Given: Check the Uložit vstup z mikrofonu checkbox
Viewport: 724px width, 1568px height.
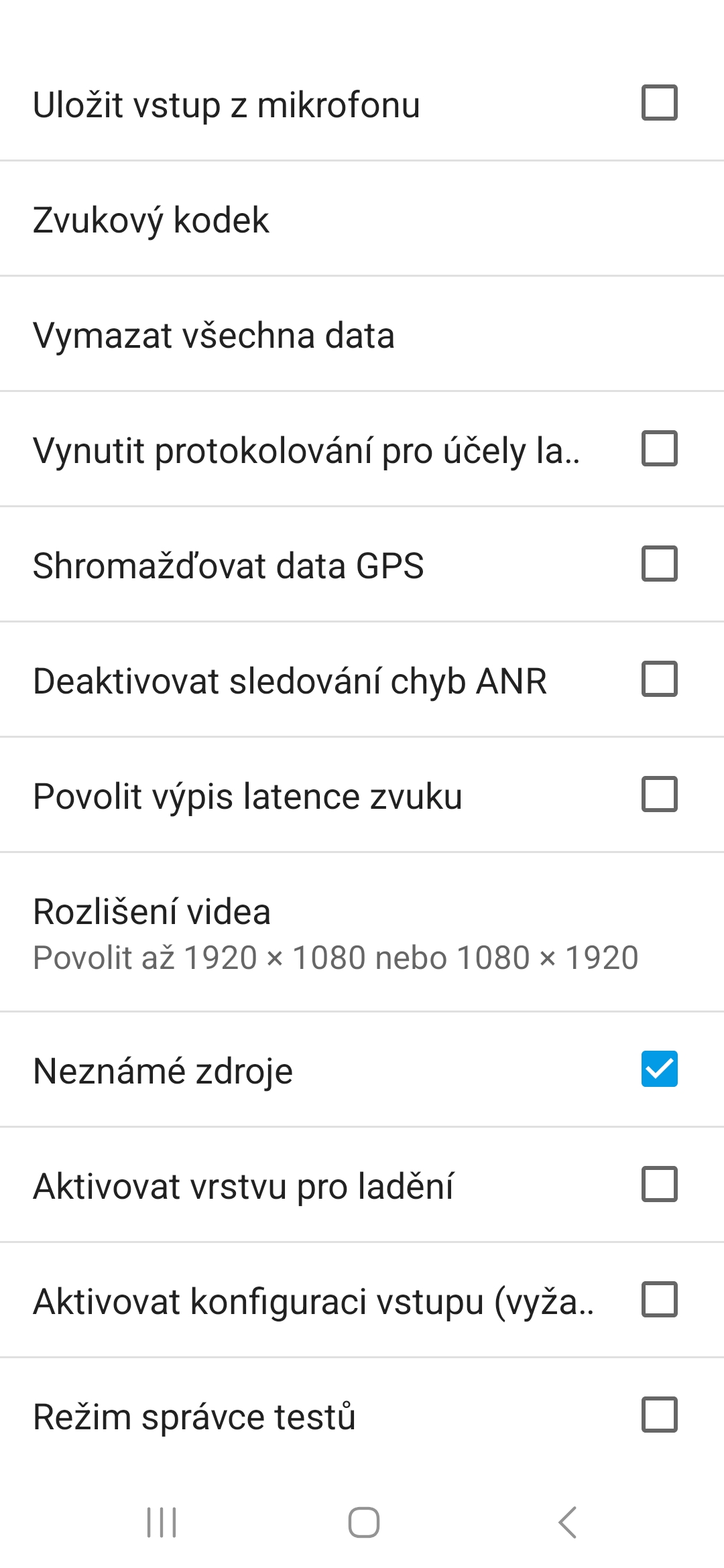Looking at the screenshot, I should point(659,103).
